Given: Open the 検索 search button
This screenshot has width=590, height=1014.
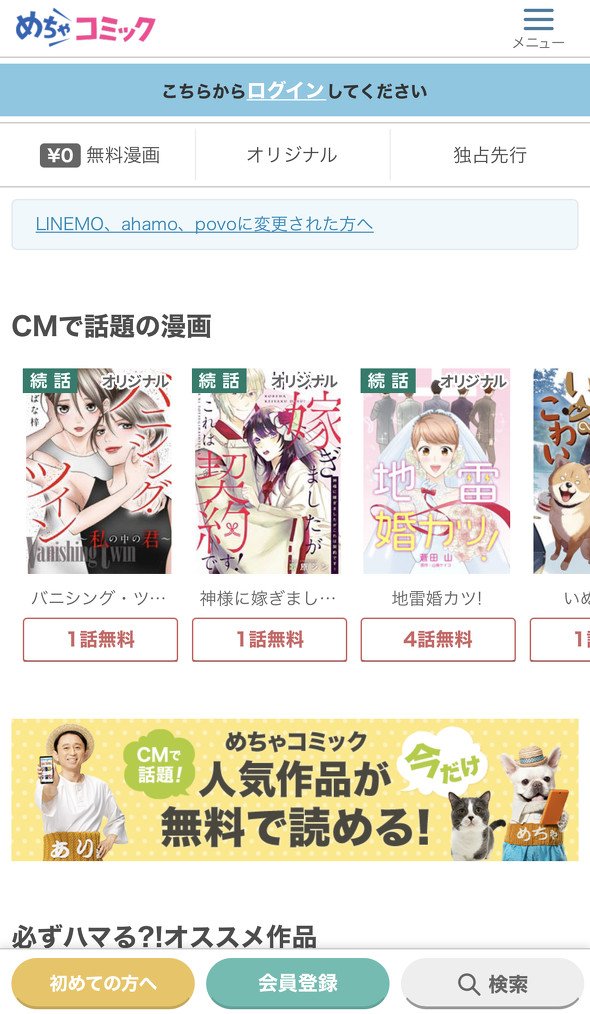Looking at the screenshot, I should click(x=492, y=984).
